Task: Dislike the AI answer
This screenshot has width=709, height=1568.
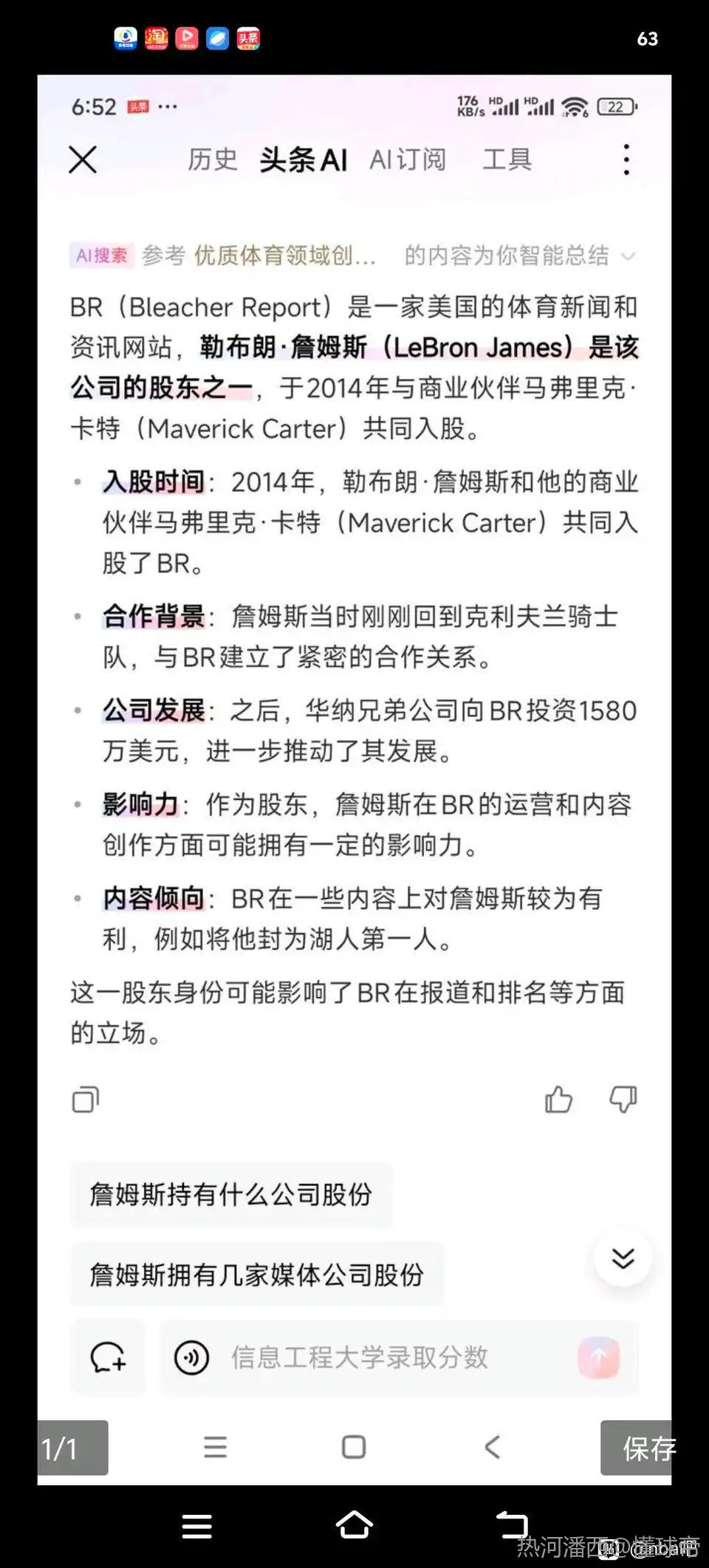Action: point(623,1099)
